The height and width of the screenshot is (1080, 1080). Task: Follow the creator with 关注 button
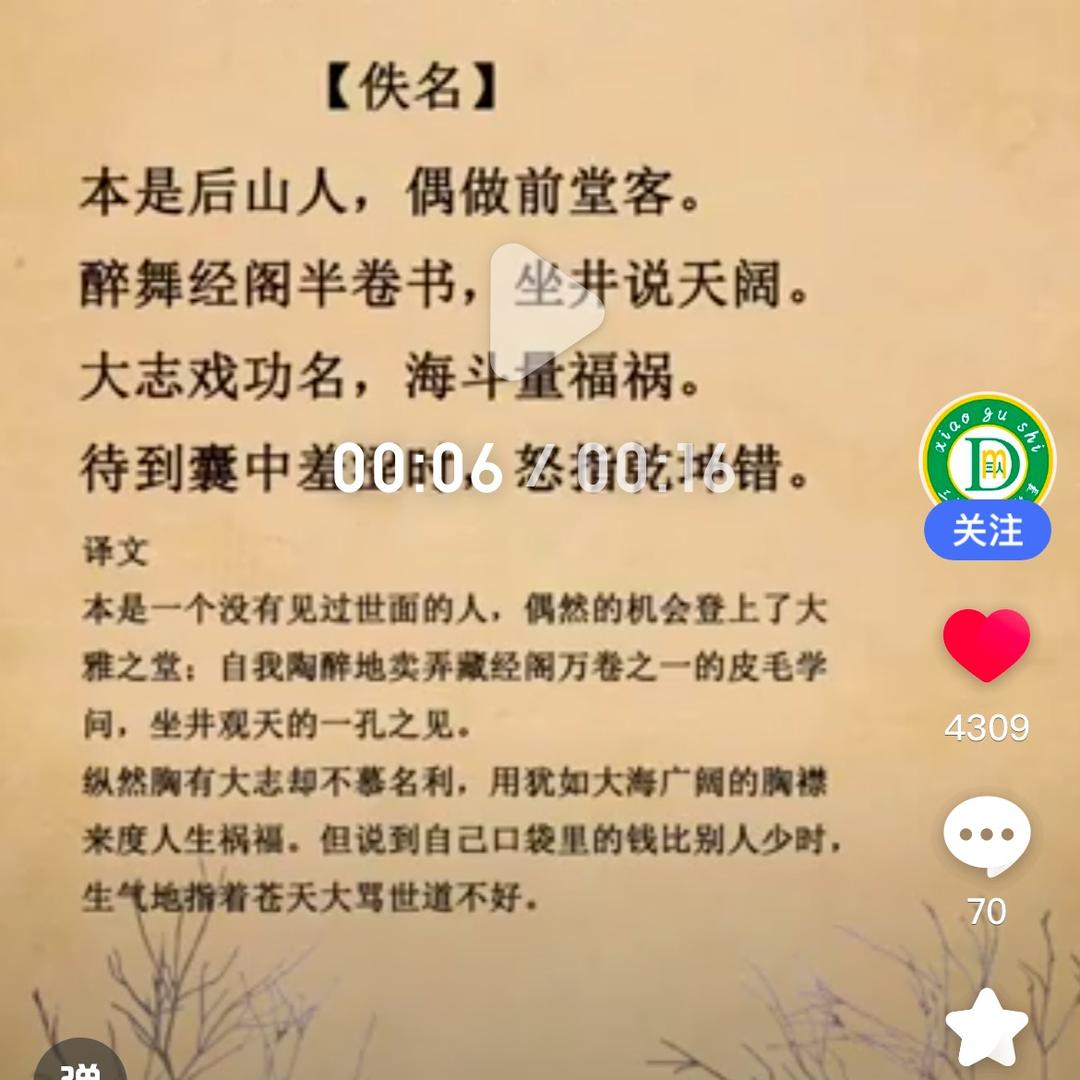[x=986, y=530]
